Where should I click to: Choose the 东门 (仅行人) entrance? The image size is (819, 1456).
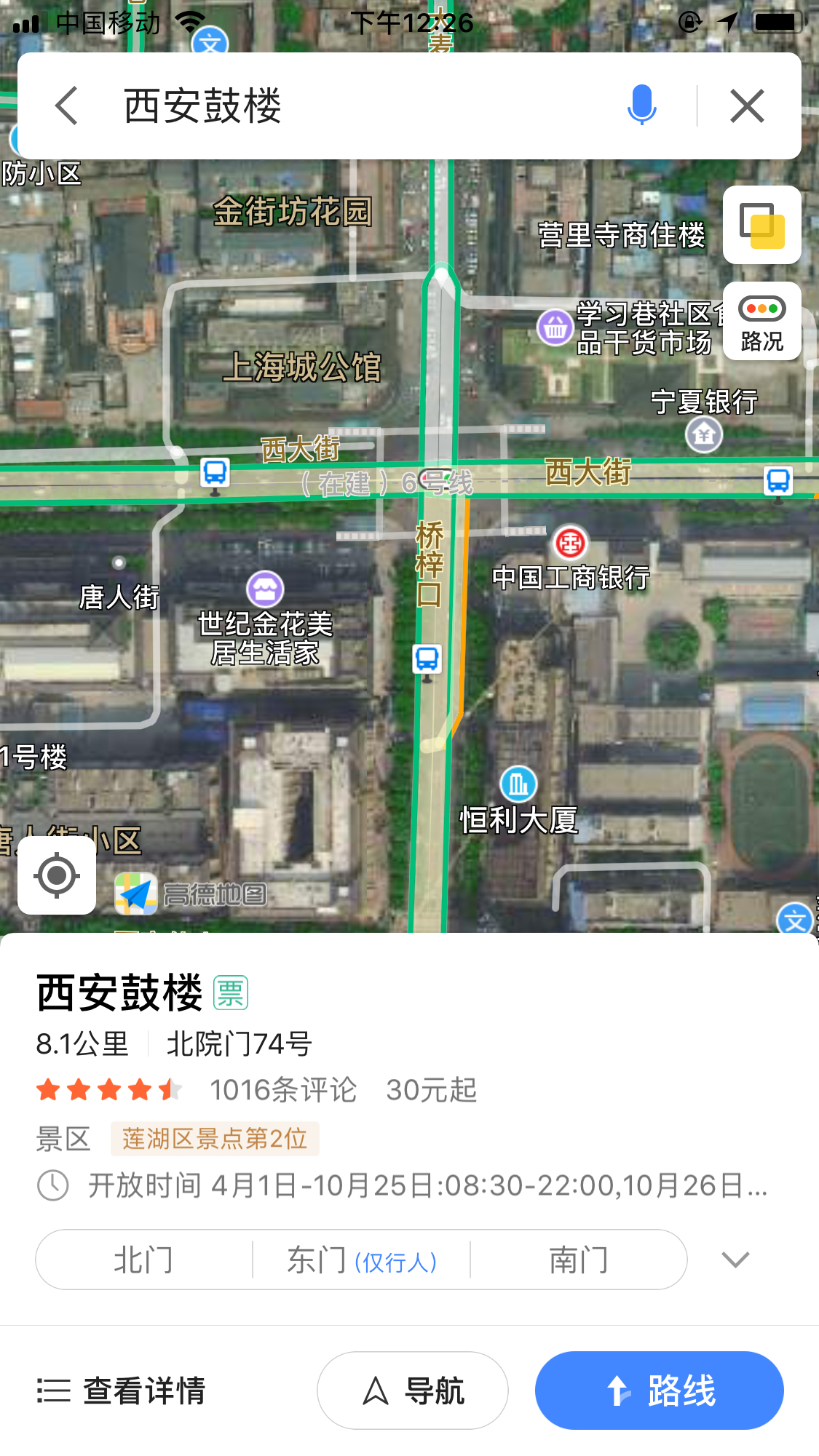click(361, 1260)
